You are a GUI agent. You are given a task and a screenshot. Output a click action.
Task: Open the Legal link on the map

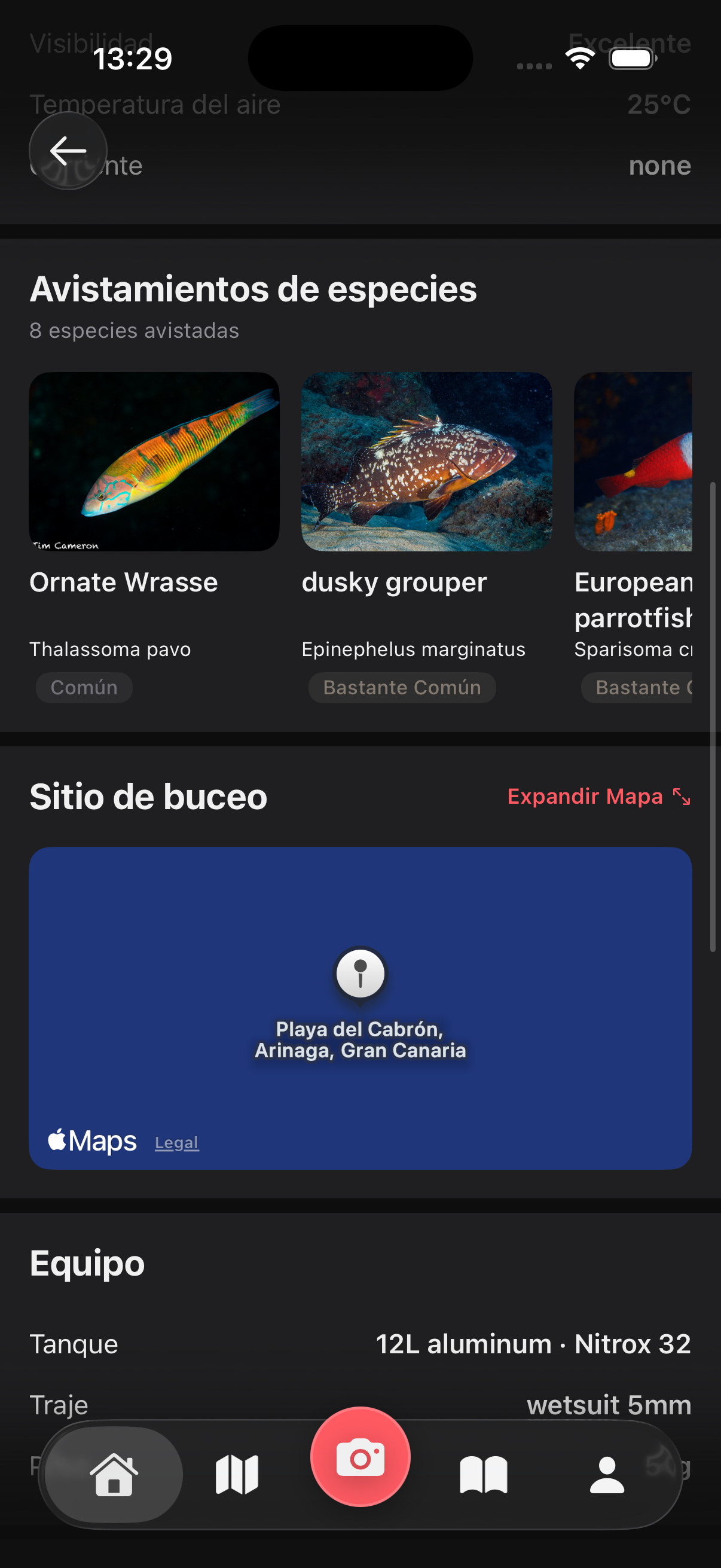(176, 1143)
